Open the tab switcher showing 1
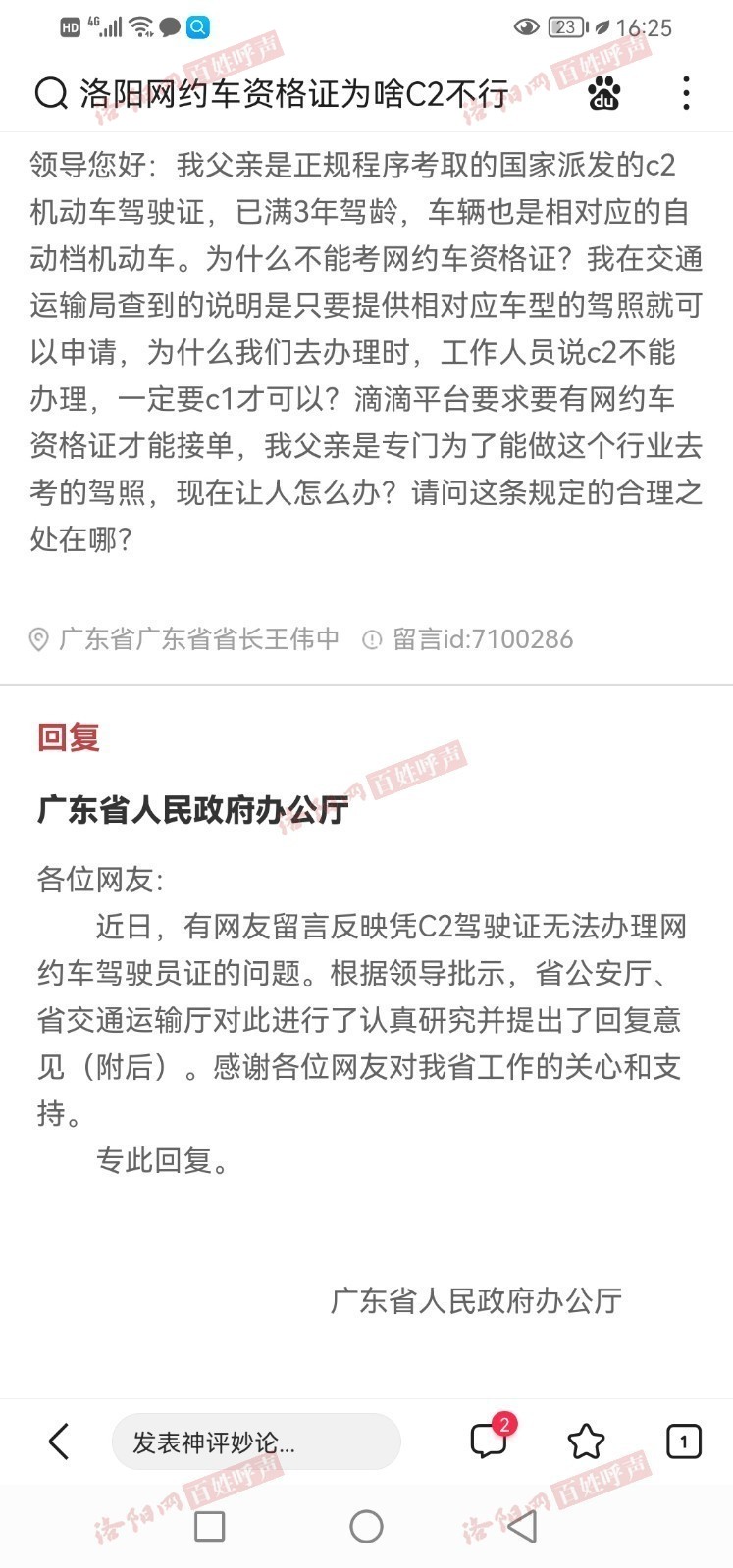The width and height of the screenshot is (733, 1568). tap(683, 1442)
